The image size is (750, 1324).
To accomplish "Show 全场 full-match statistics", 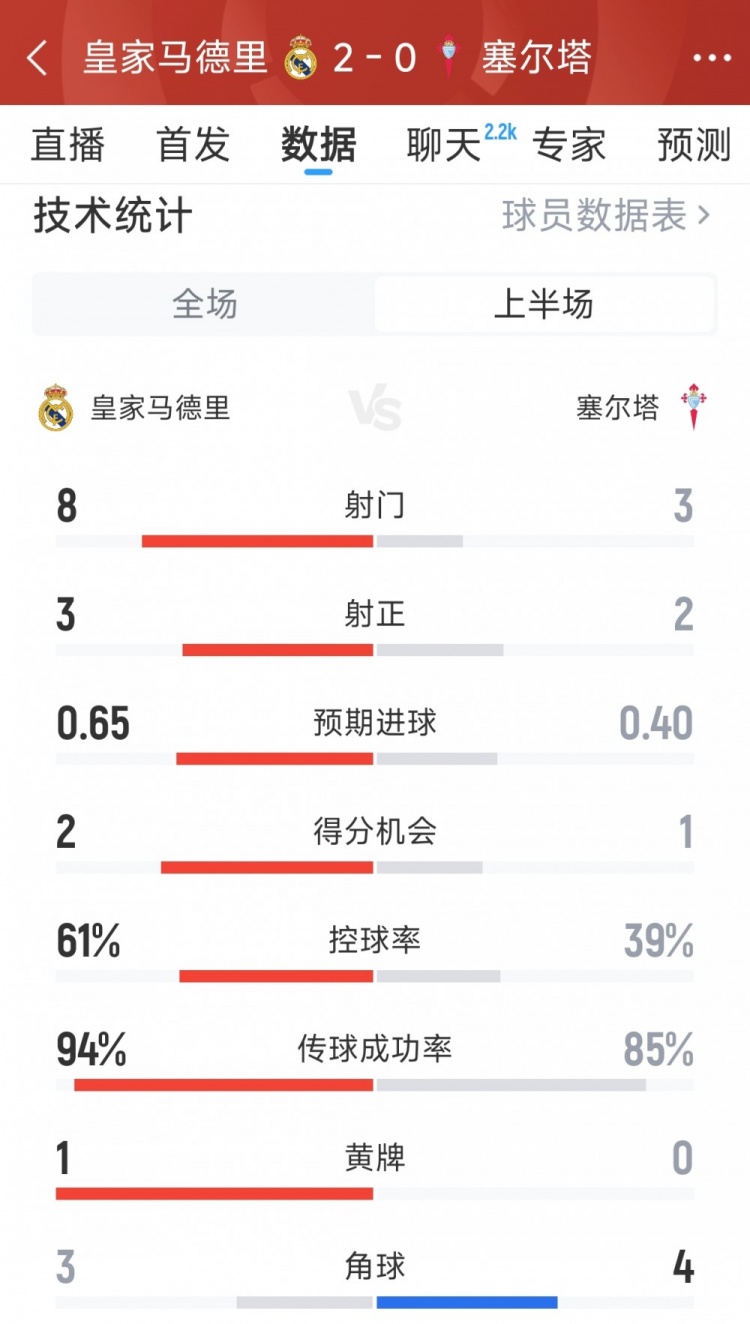I will tap(205, 304).
